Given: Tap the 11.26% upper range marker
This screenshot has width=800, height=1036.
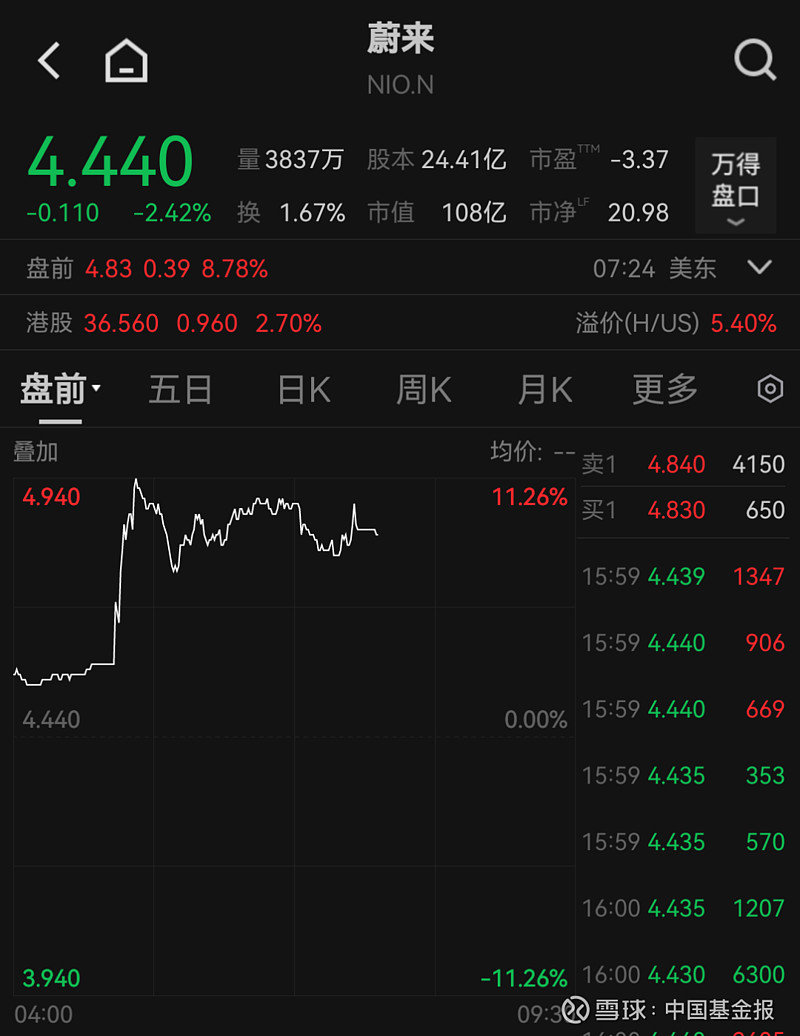Looking at the screenshot, I should (x=529, y=497).
